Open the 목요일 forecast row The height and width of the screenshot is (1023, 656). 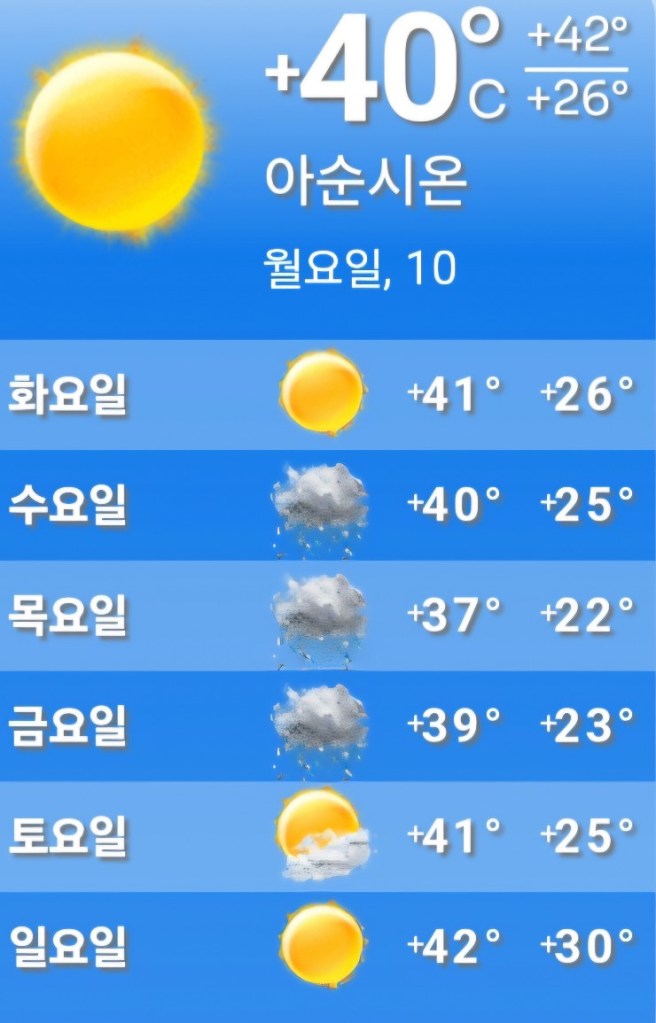[328, 615]
